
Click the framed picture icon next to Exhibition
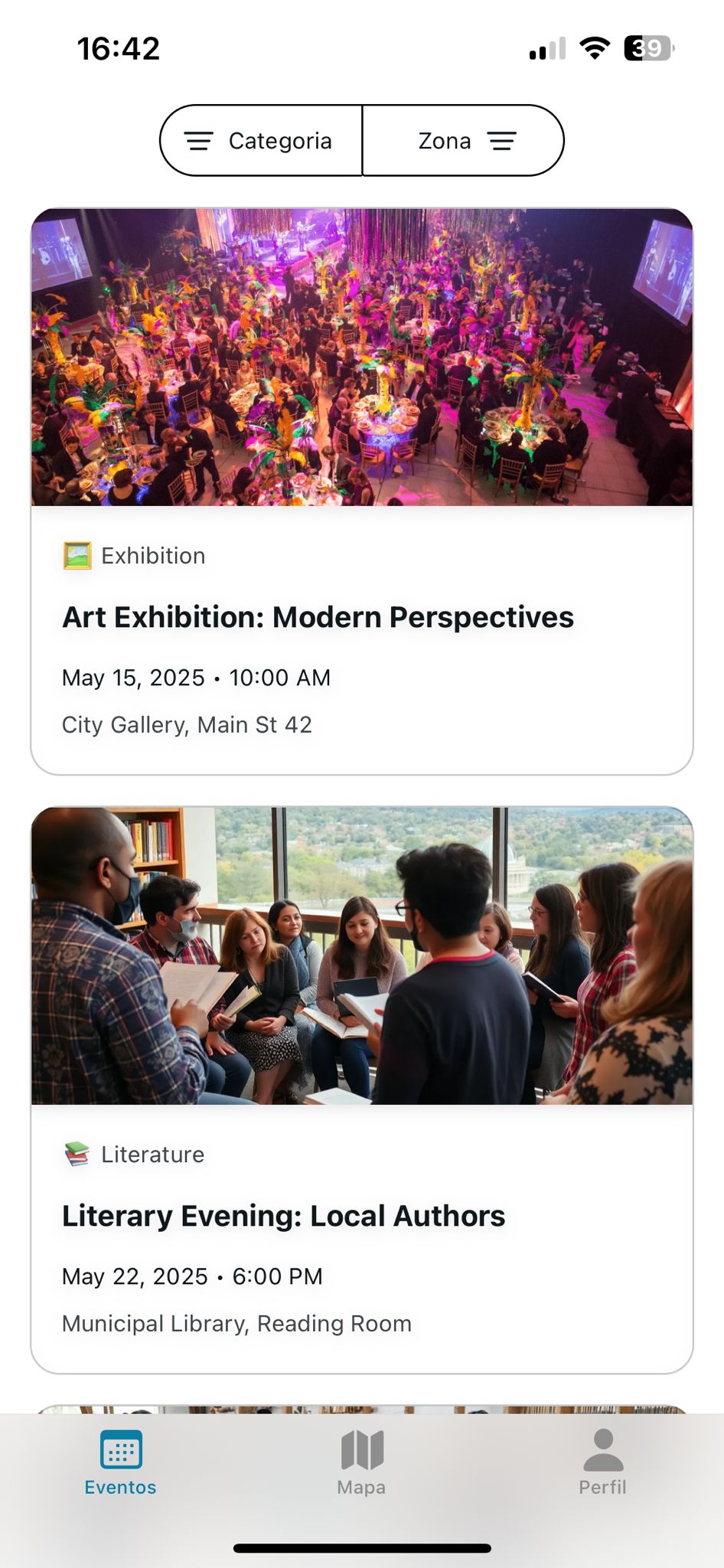77,555
